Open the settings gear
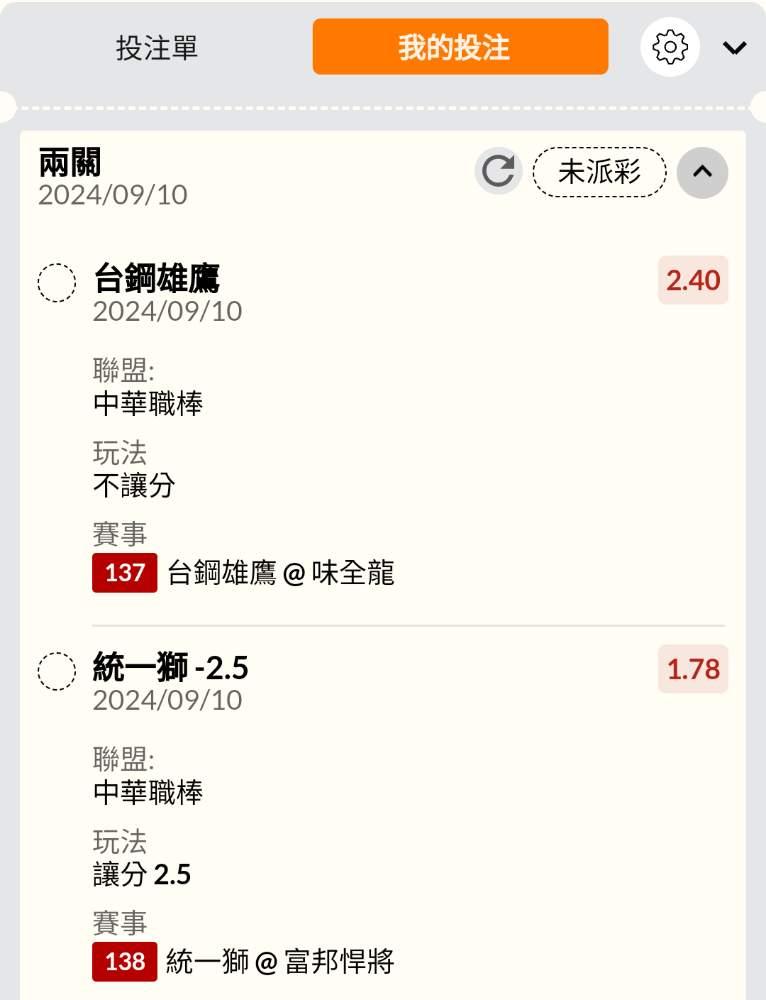 pyautogui.click(x=669, y=47)
